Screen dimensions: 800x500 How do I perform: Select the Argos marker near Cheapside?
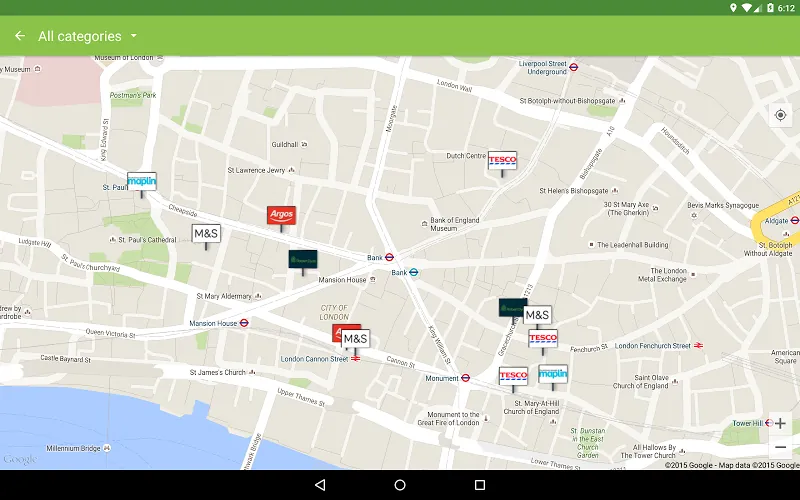tap(281, 215)
